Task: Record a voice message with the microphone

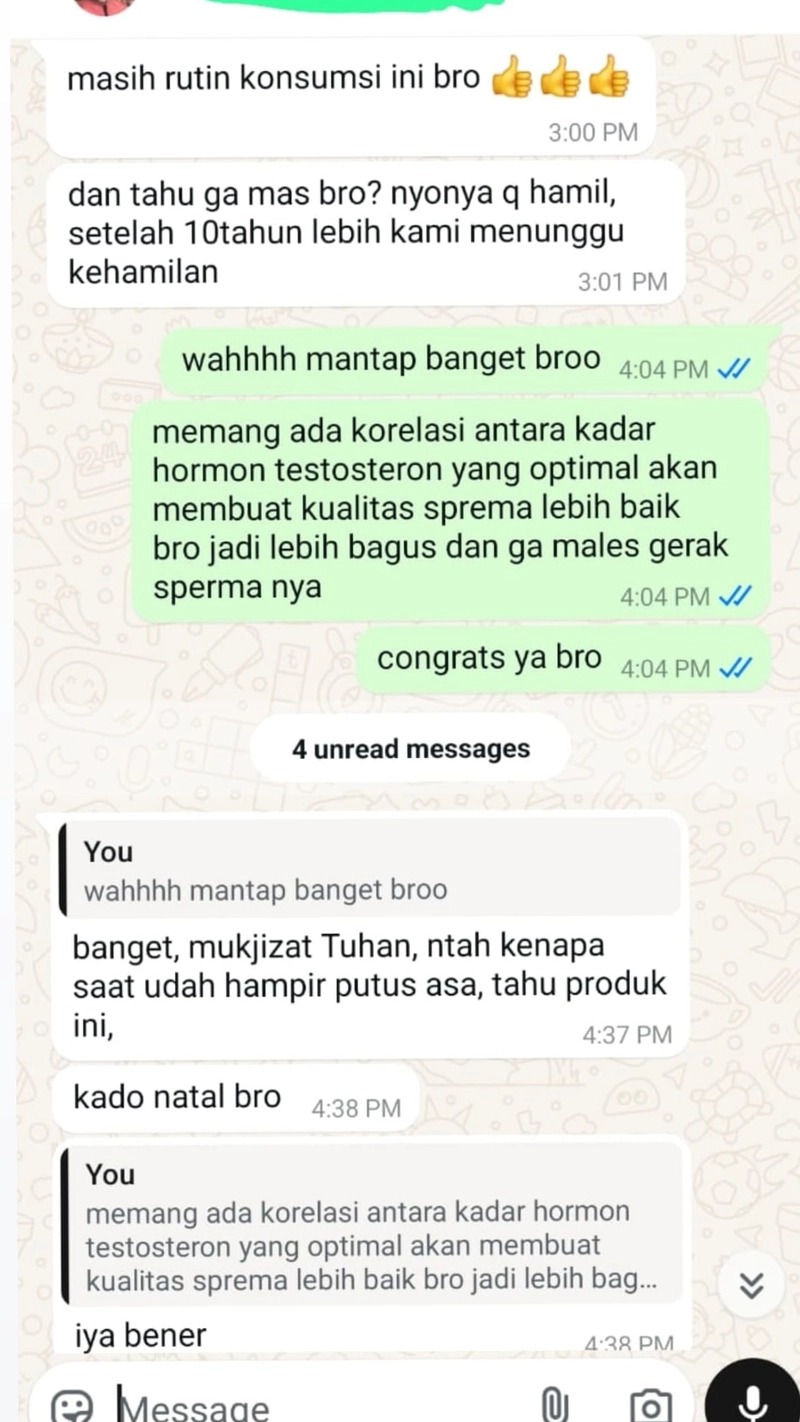Action: point(752,1400)
